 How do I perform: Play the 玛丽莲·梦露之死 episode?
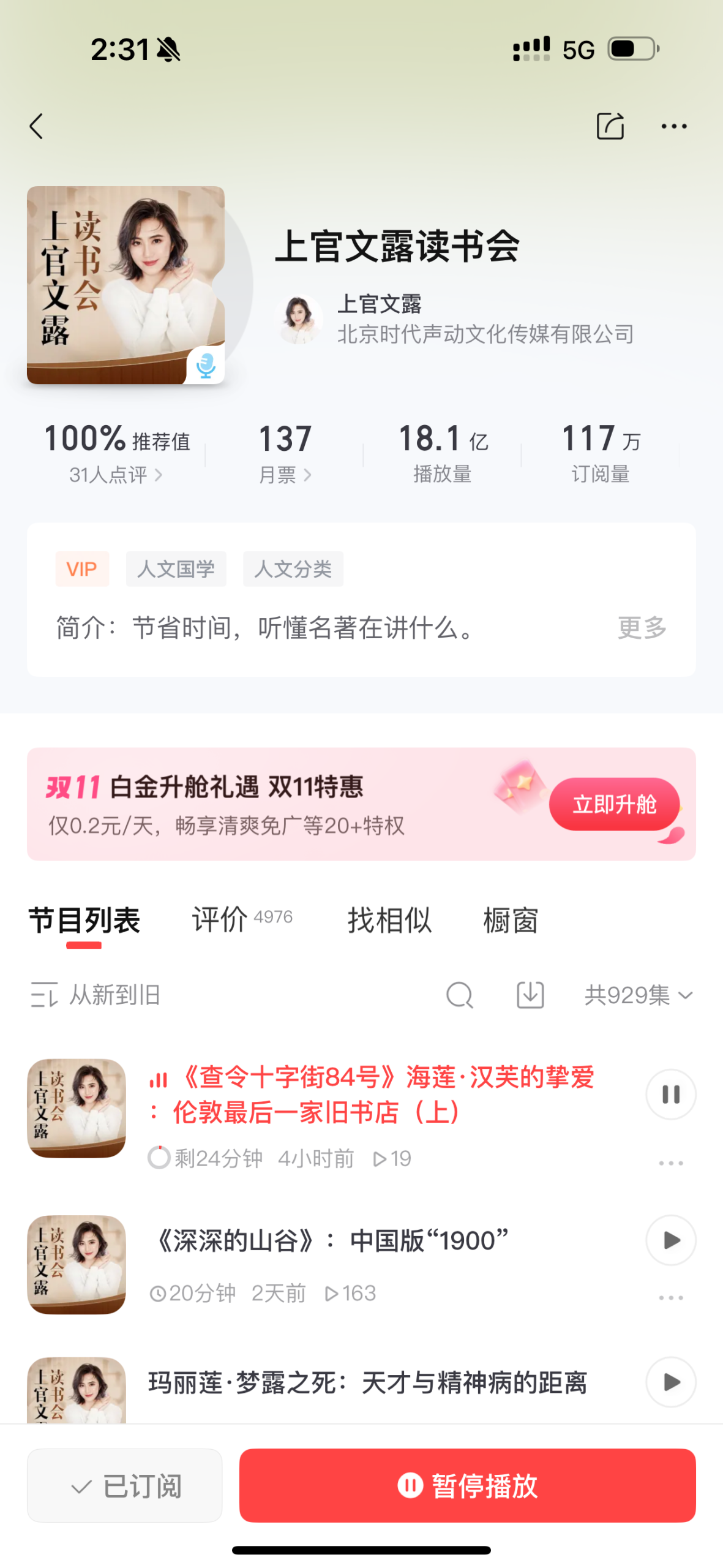click(671, 1382)
